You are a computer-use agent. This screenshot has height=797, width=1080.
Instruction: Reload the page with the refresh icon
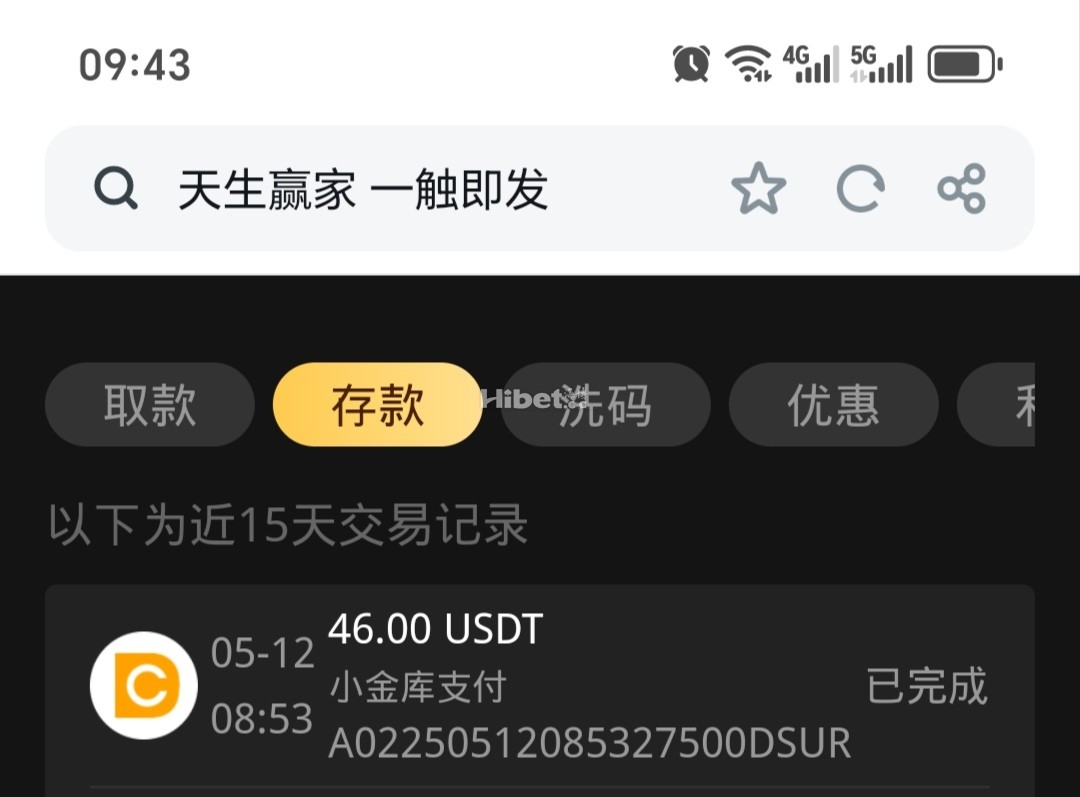pyautogui.click(x=860, y=189)
